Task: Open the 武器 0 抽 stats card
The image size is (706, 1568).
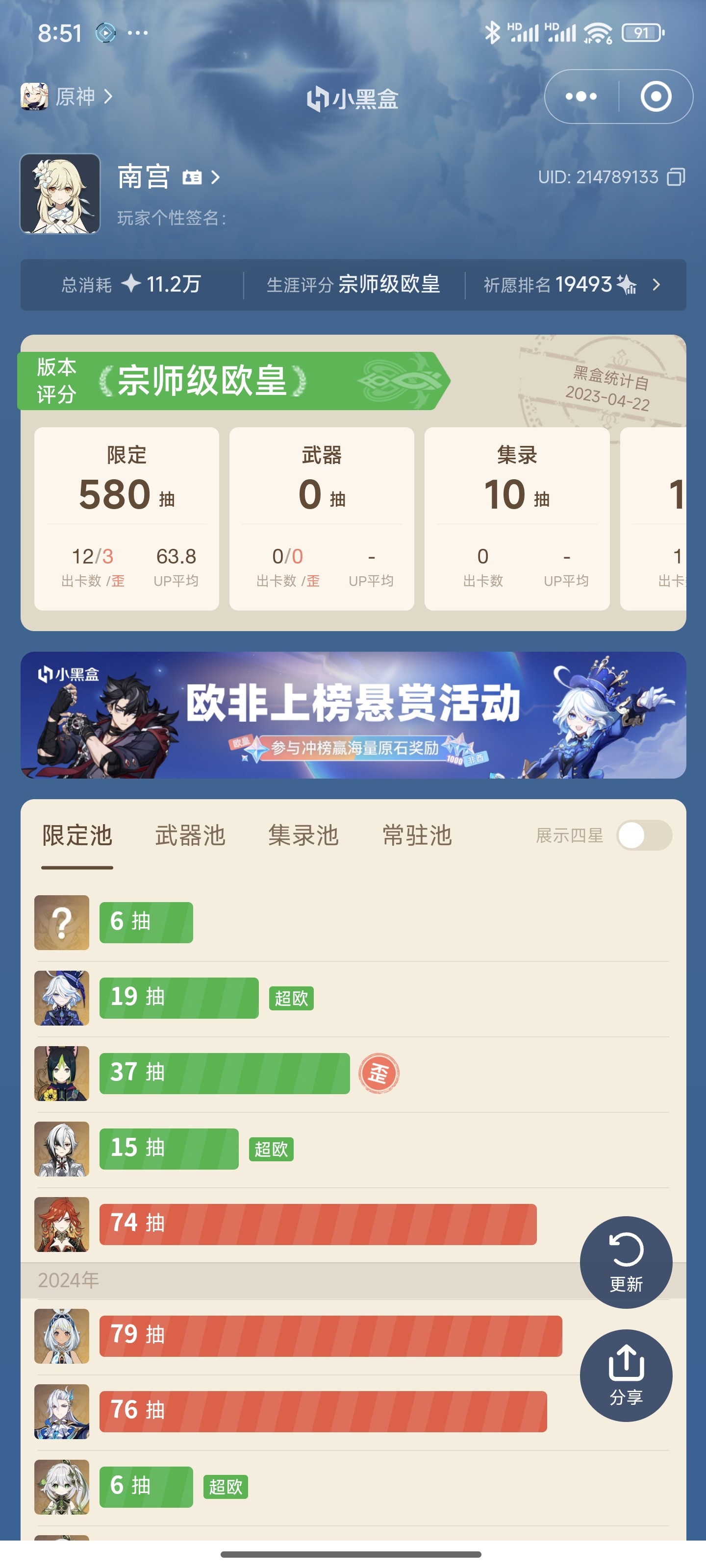Action: click(x=322, y=518)
